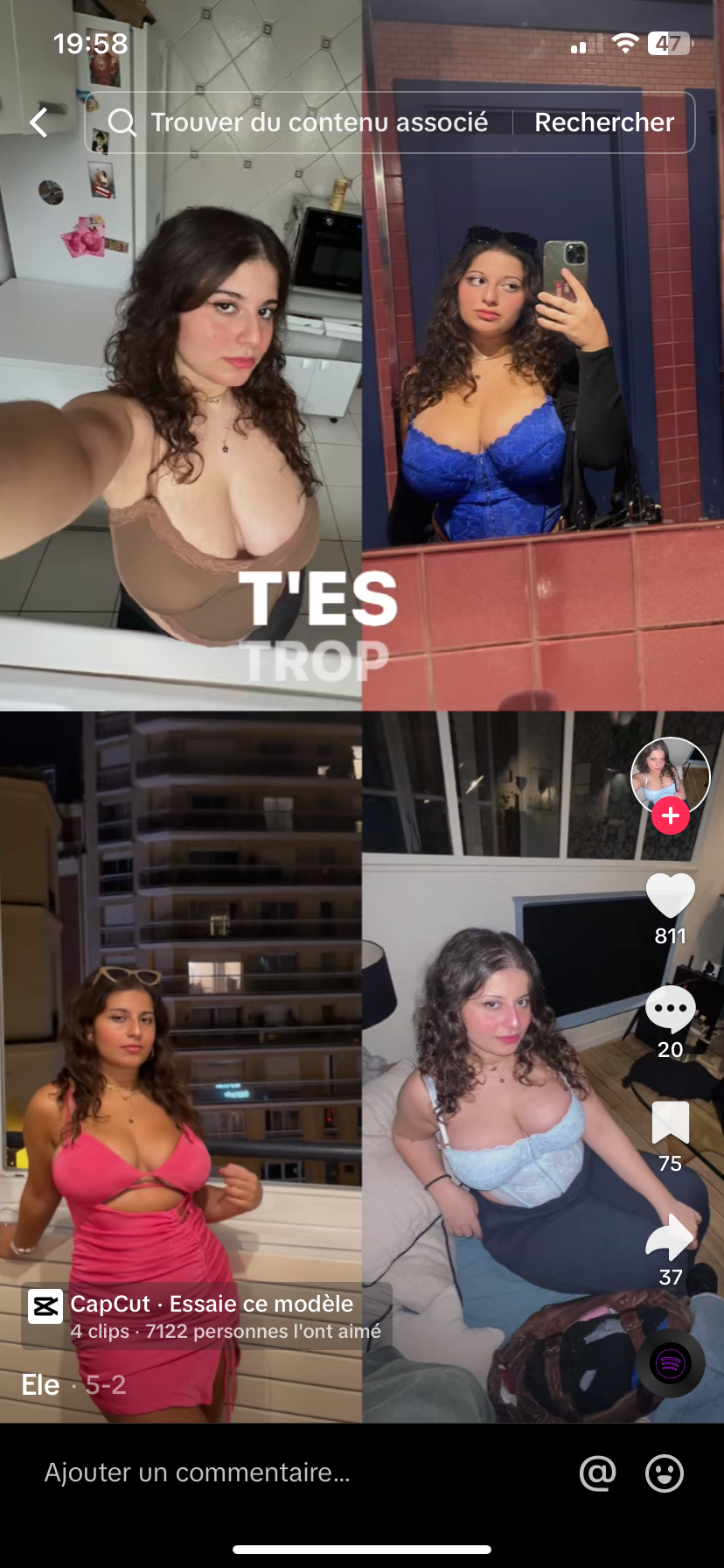
Task: Open the emoji picker icon
Action: point(665,1473)
